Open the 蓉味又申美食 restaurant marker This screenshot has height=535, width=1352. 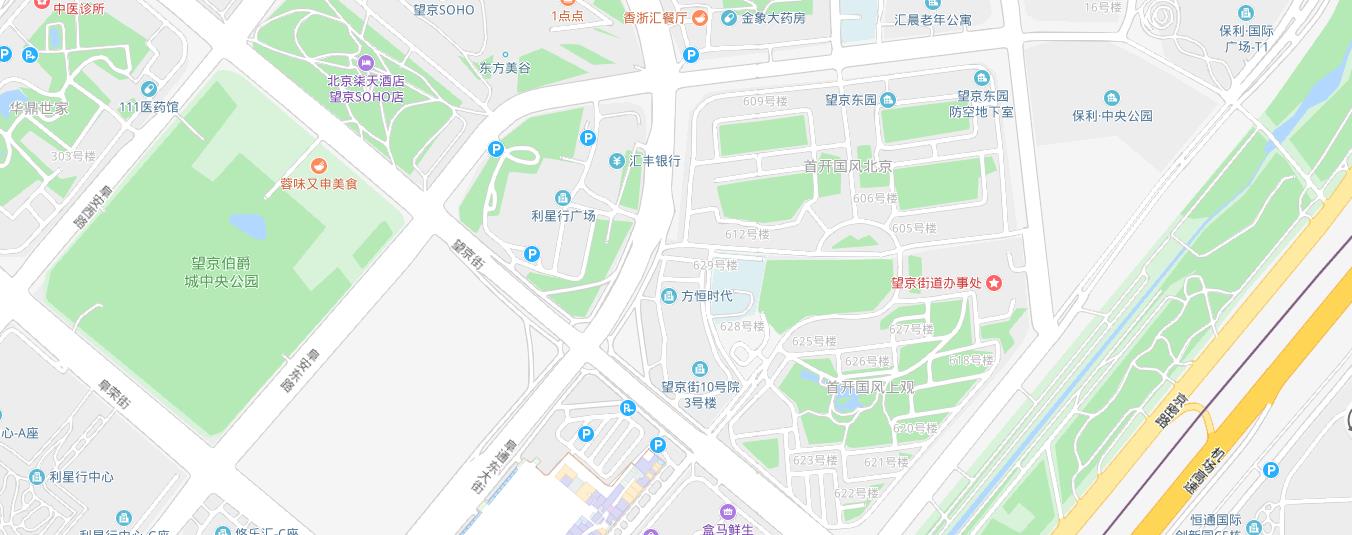coord(318,165)
